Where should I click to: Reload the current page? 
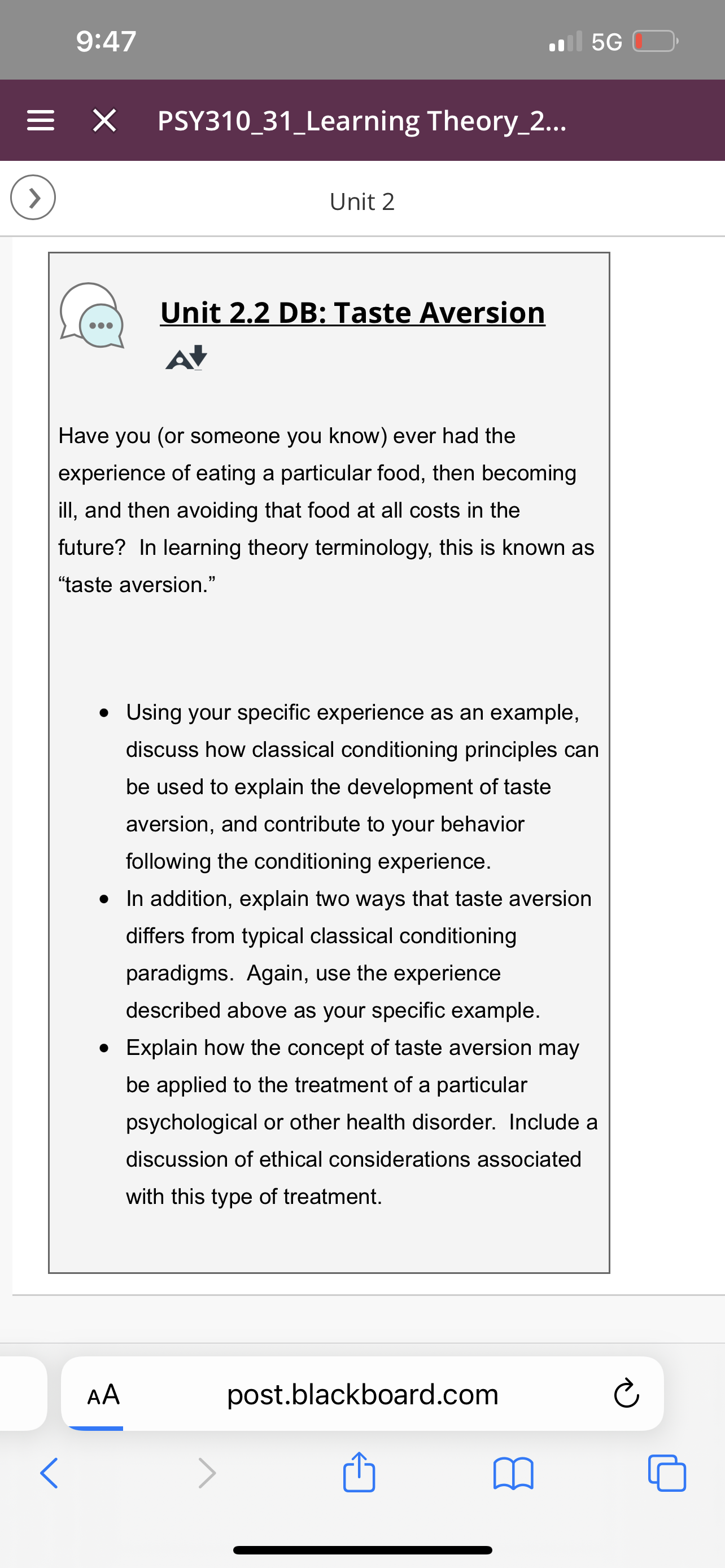pyautogui.click(x=626, y=1394)
